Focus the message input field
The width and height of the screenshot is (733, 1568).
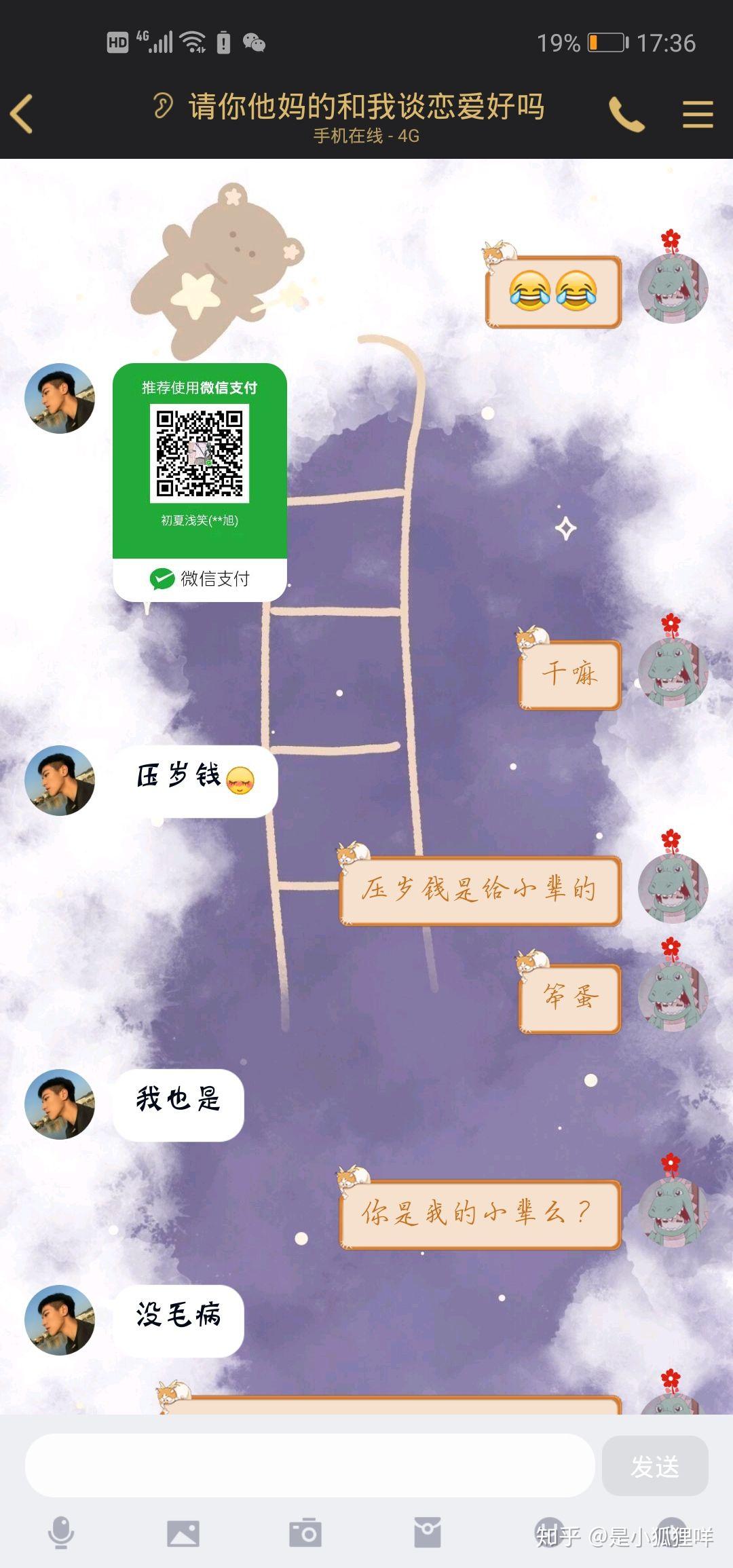coord(309,1466)
